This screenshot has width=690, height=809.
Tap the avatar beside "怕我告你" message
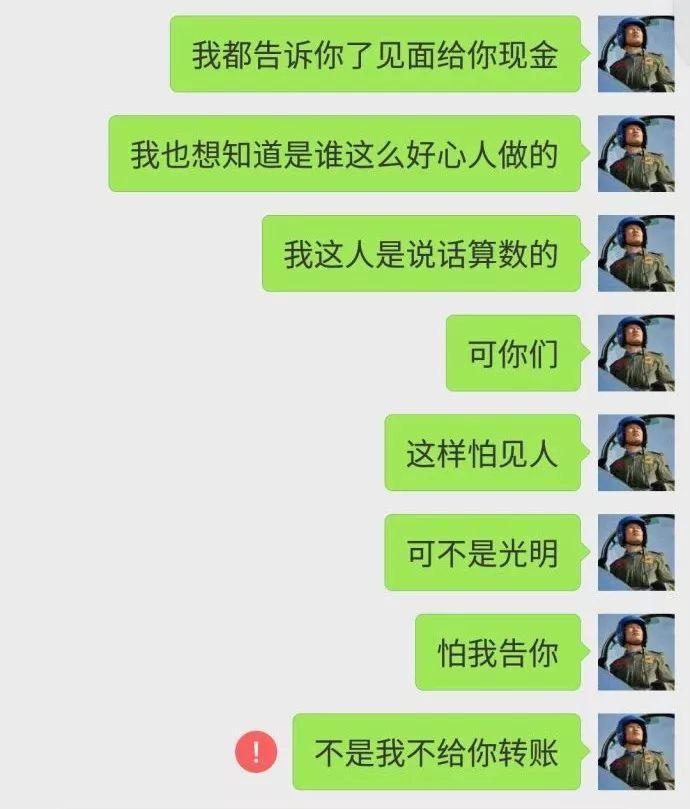click(x=636, y=652)
